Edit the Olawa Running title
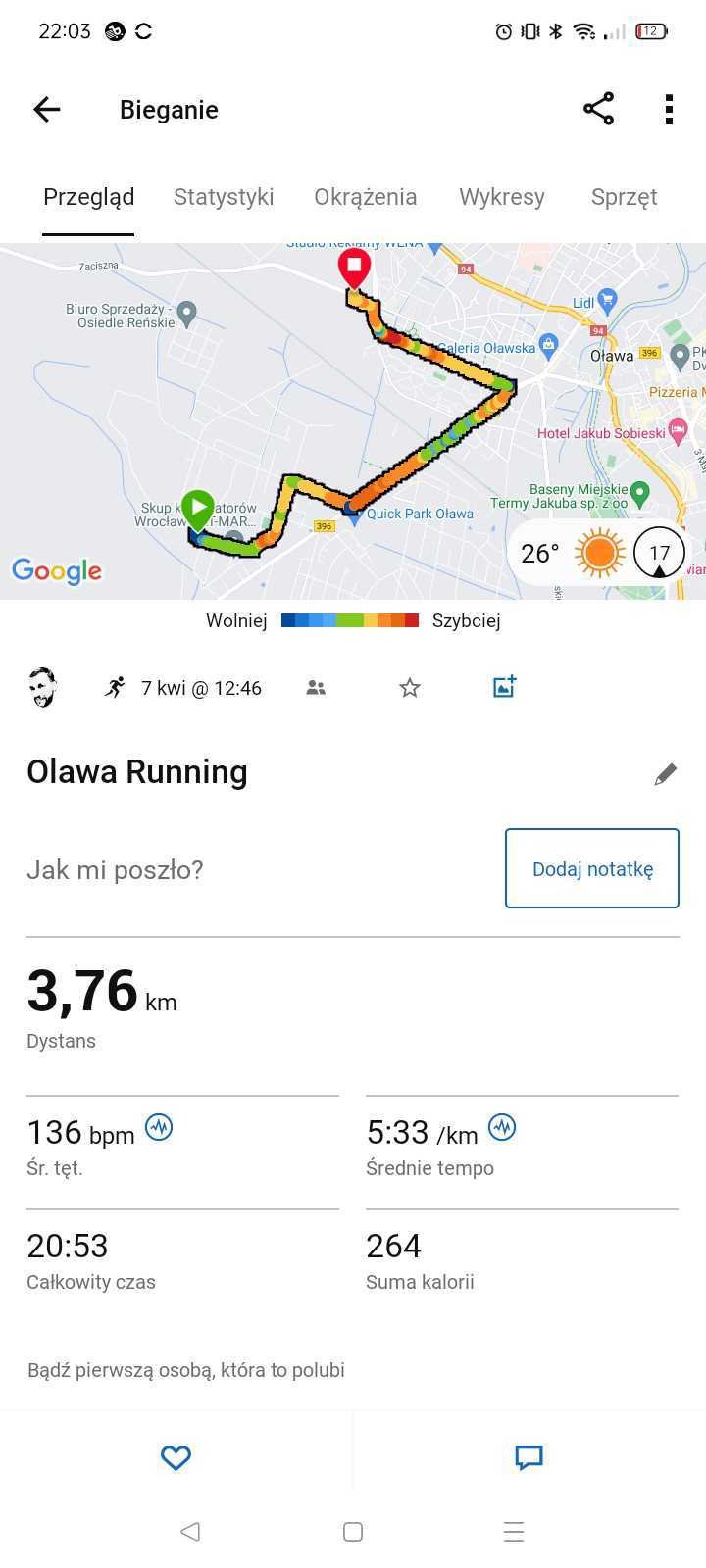This screenshot has height=1568, width=706. (x=666, y=774)
